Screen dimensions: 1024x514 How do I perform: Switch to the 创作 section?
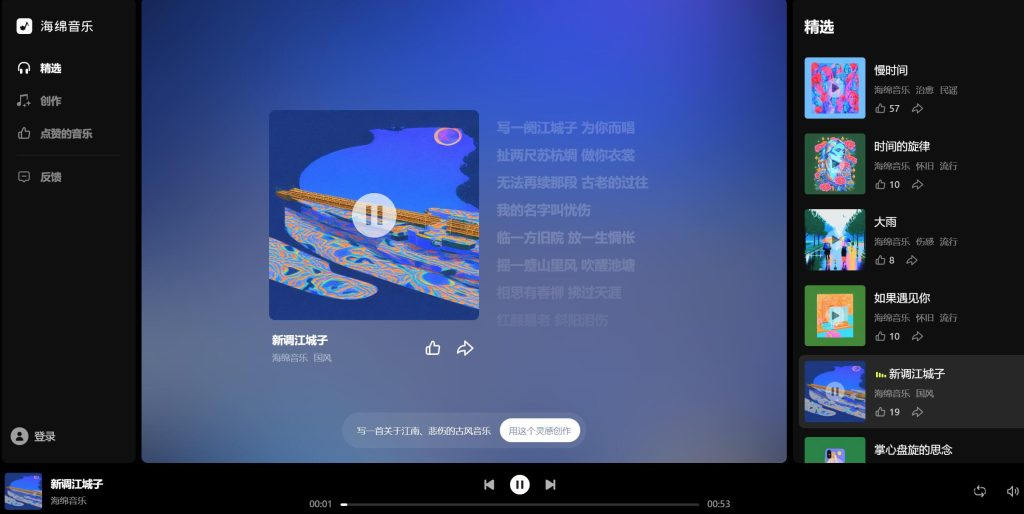(x=50, y=101)
